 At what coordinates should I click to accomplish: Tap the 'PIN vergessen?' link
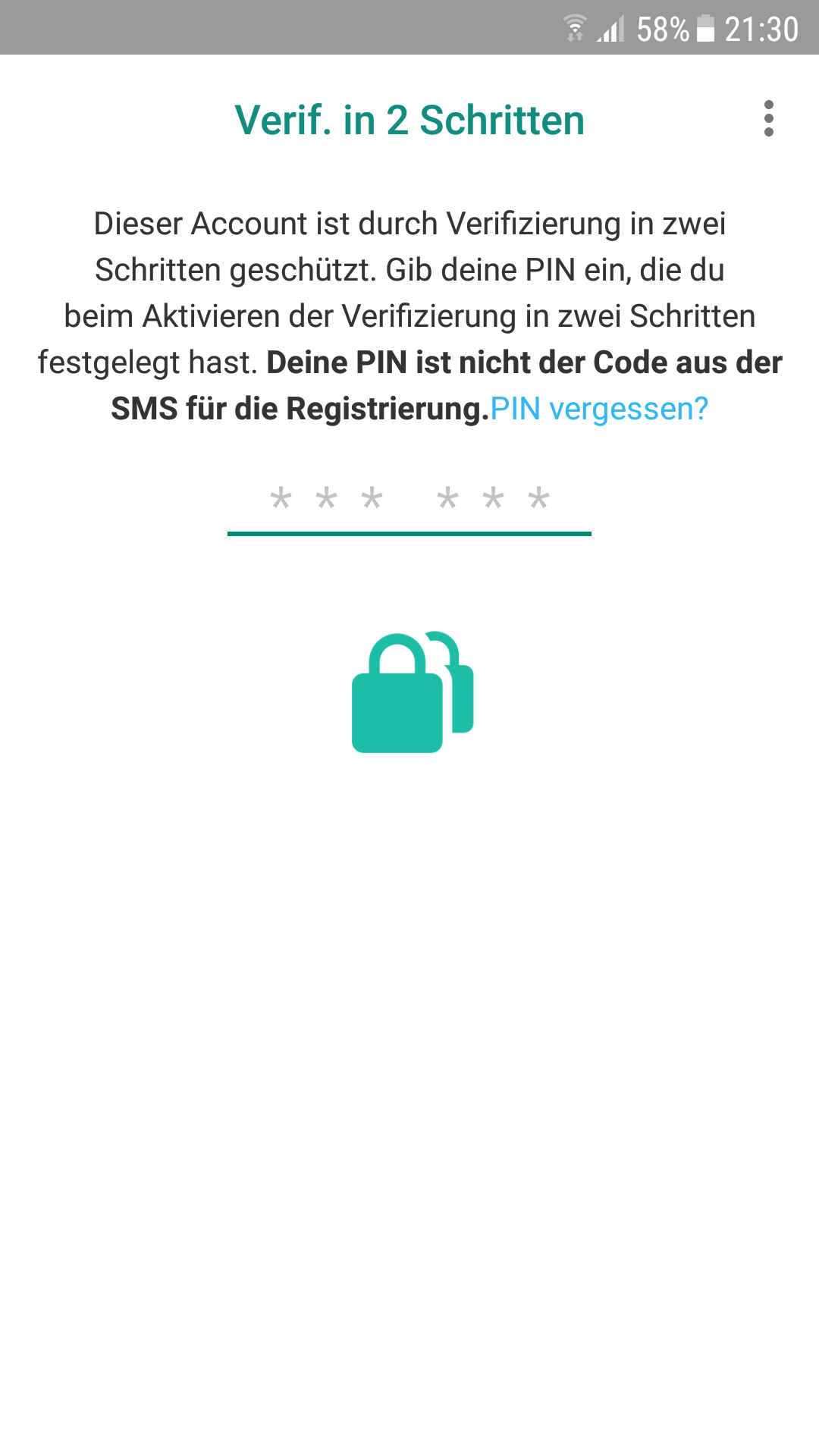[x=599, y=409]
